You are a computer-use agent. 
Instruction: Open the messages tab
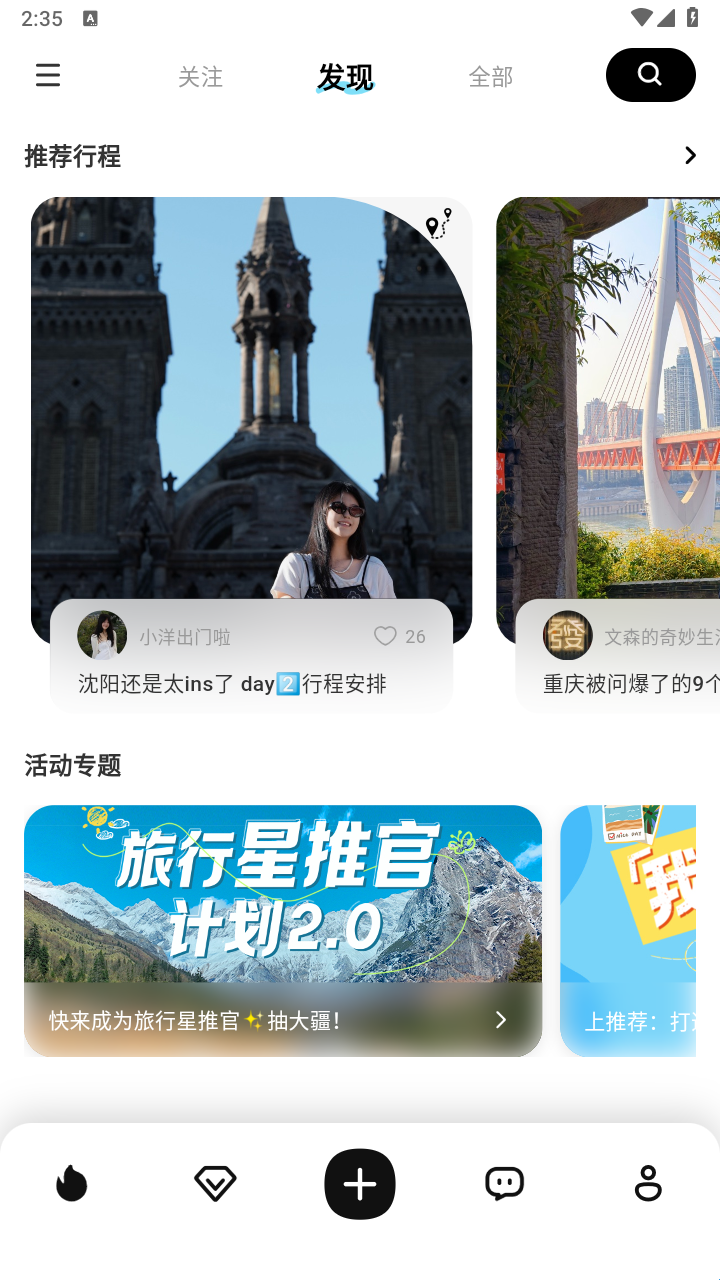coord(504,1184)
